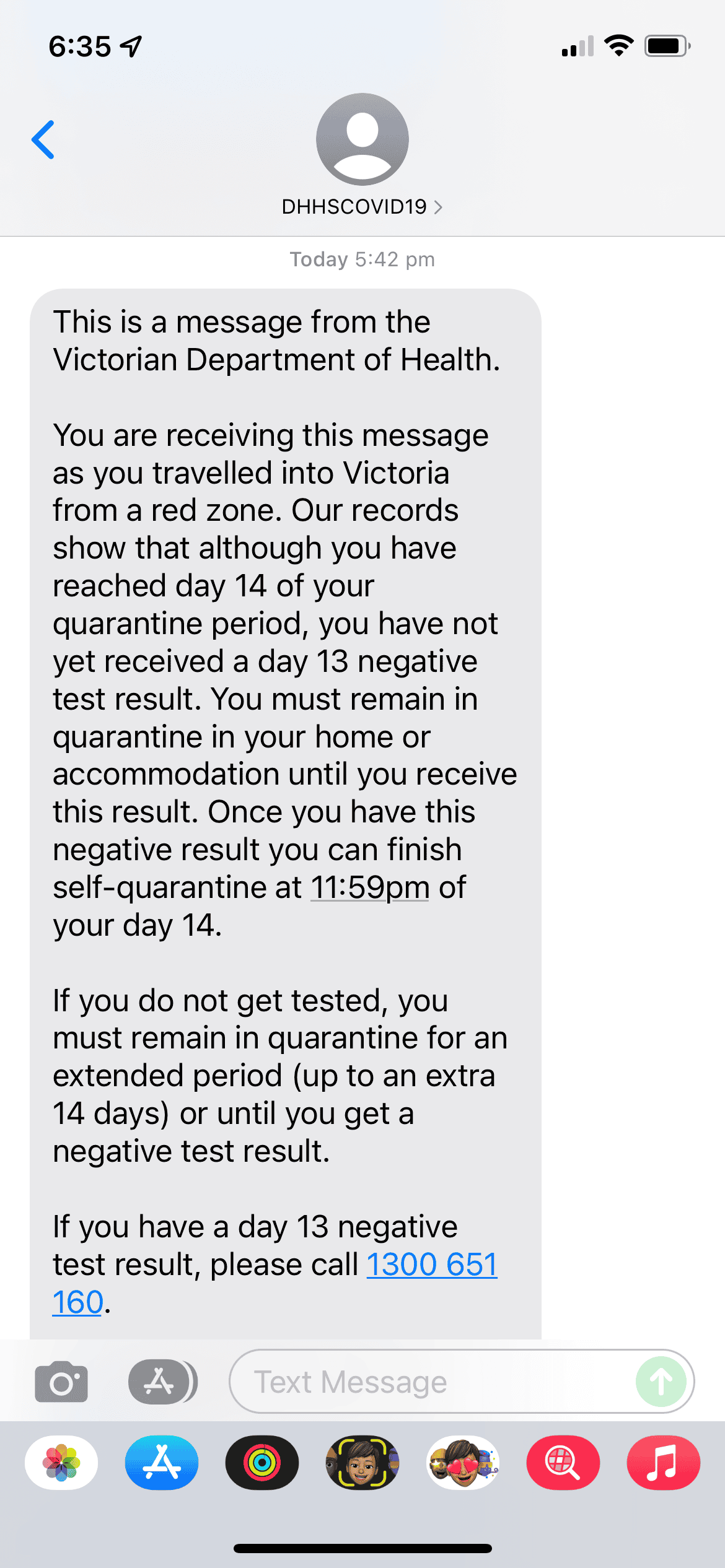The height and width of the screenshot is (1568, 725).
Task: Open the App Store iMessage app
Action: point(162,1463)
